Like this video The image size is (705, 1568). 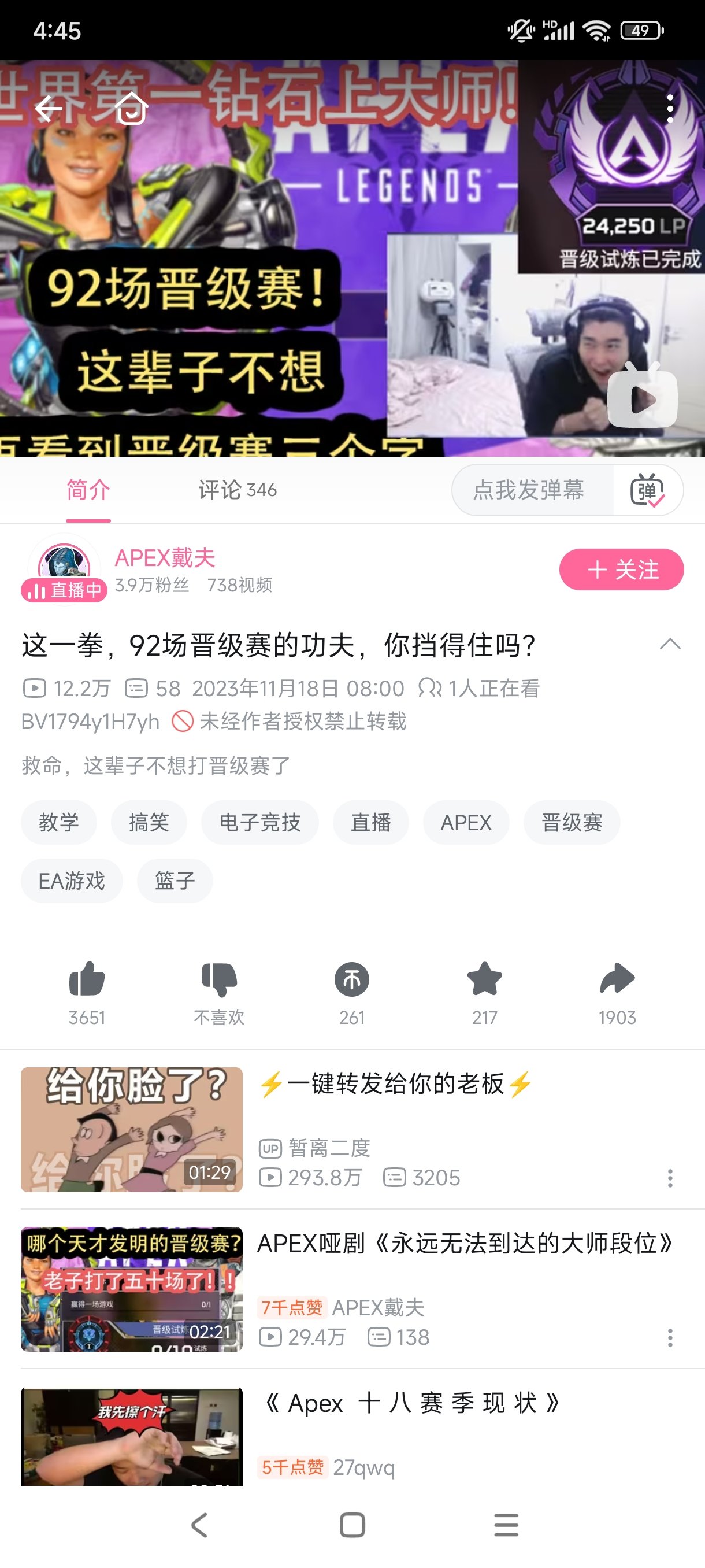(87, 979)
